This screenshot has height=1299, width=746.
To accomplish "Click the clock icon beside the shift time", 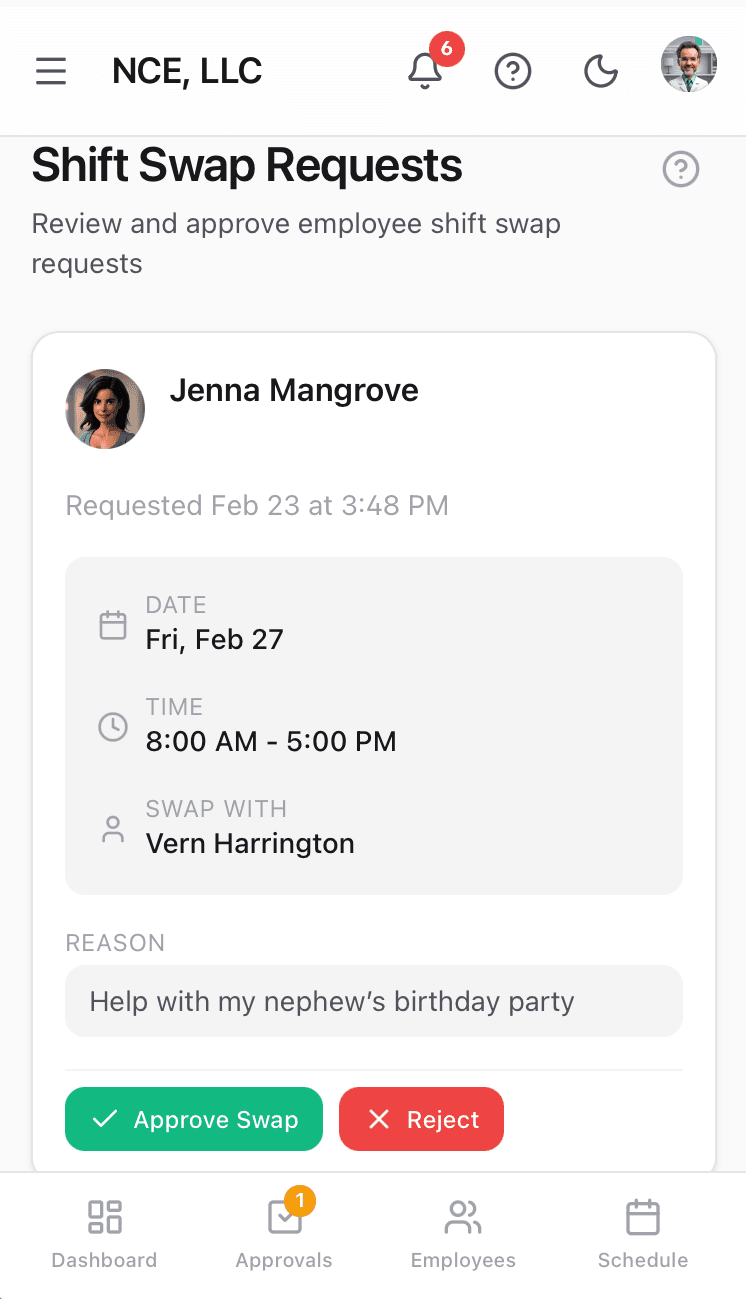I will click(113, 727).
